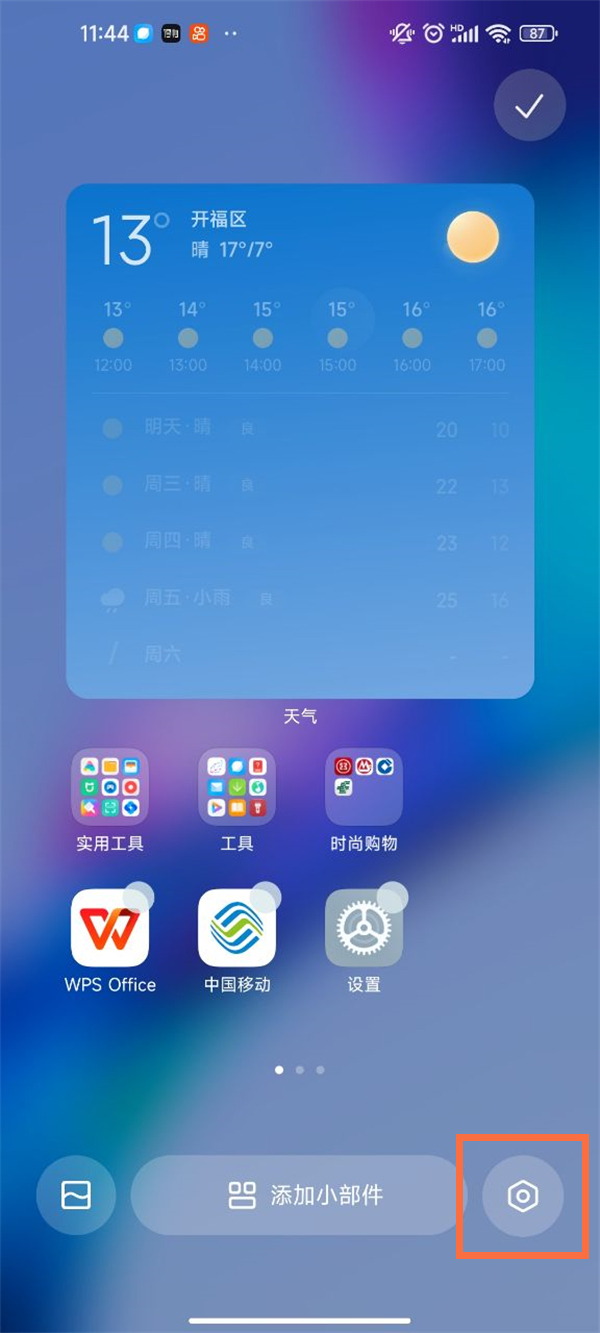Viewport: 600px width, 1333px height.
Task: Select the 设置 app icon
Action: point(364,927)
